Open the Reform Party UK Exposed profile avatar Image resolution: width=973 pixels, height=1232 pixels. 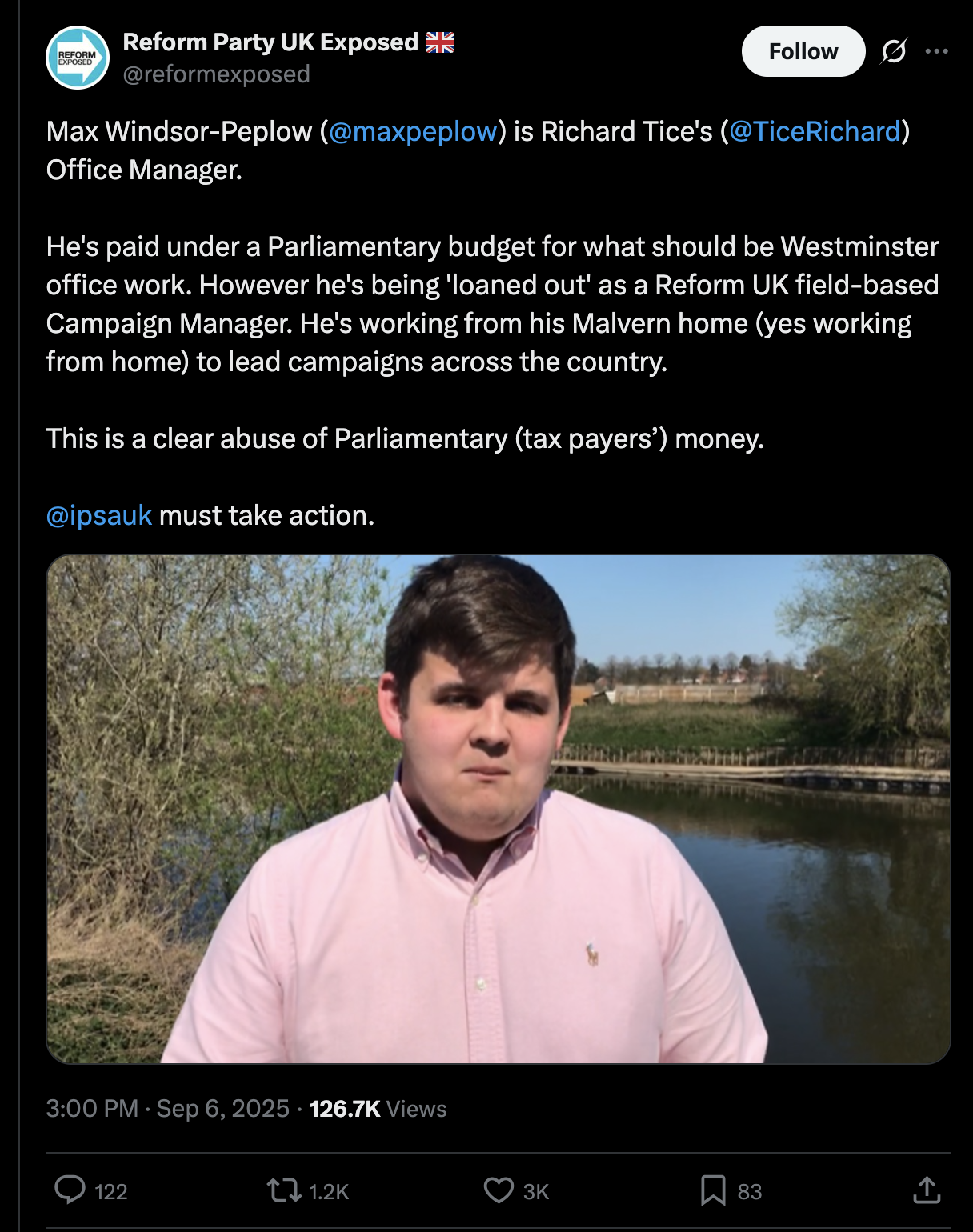pos(78,58)
